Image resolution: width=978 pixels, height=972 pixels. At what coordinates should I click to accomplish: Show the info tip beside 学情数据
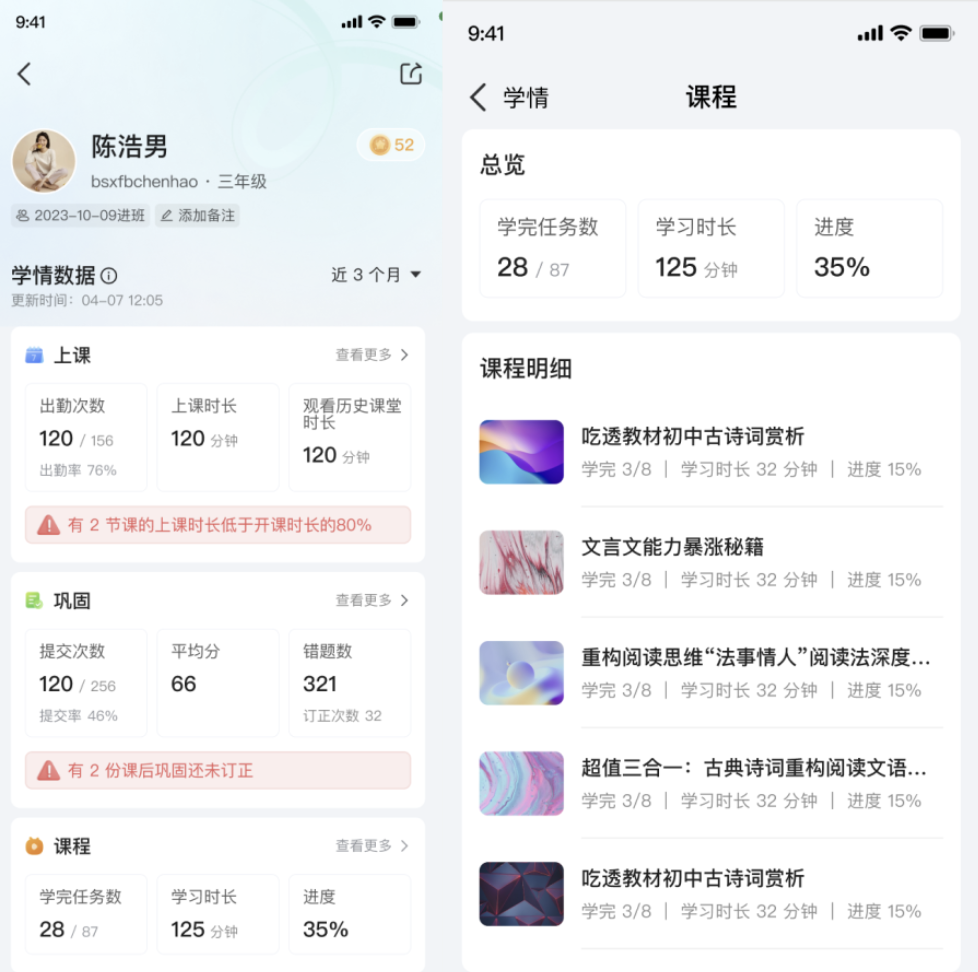tap(109, 275)
